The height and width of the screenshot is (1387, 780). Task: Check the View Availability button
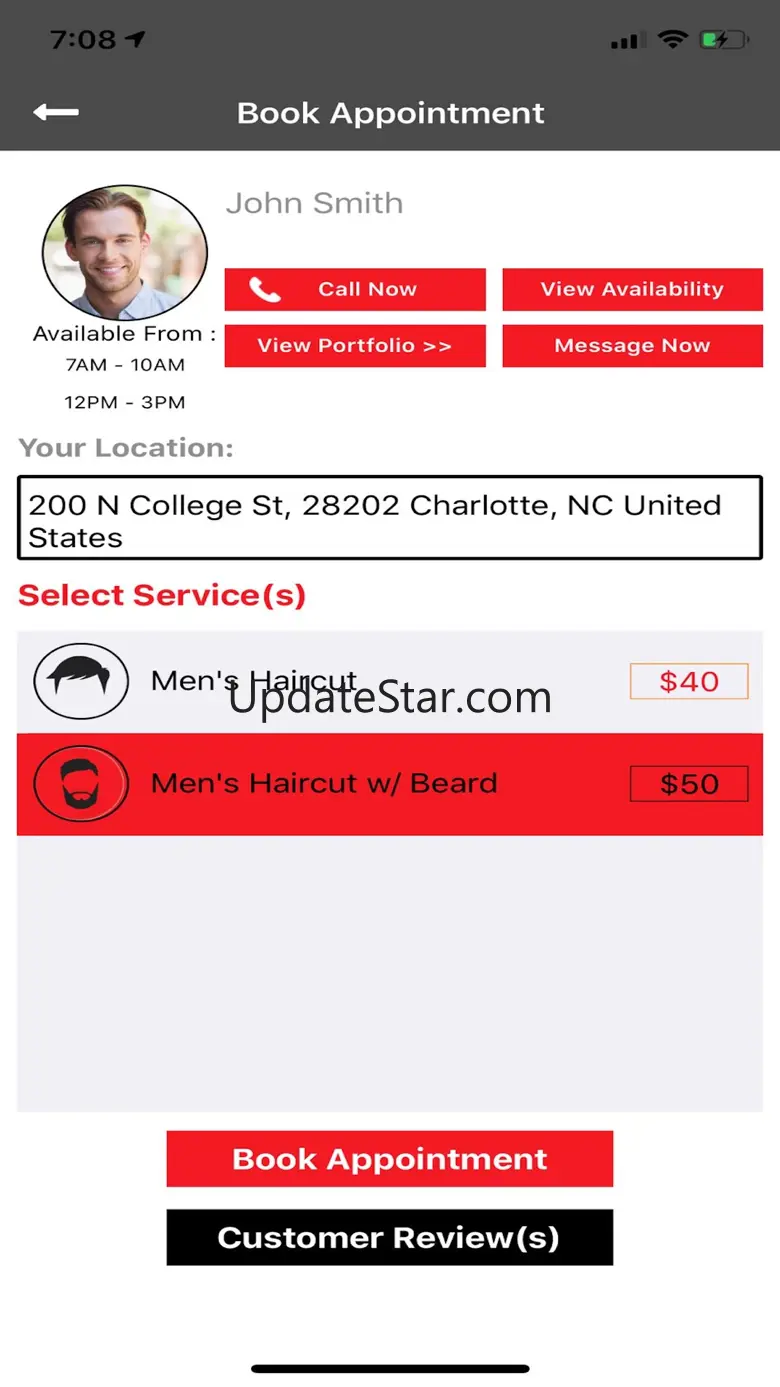tap(632, 290)
